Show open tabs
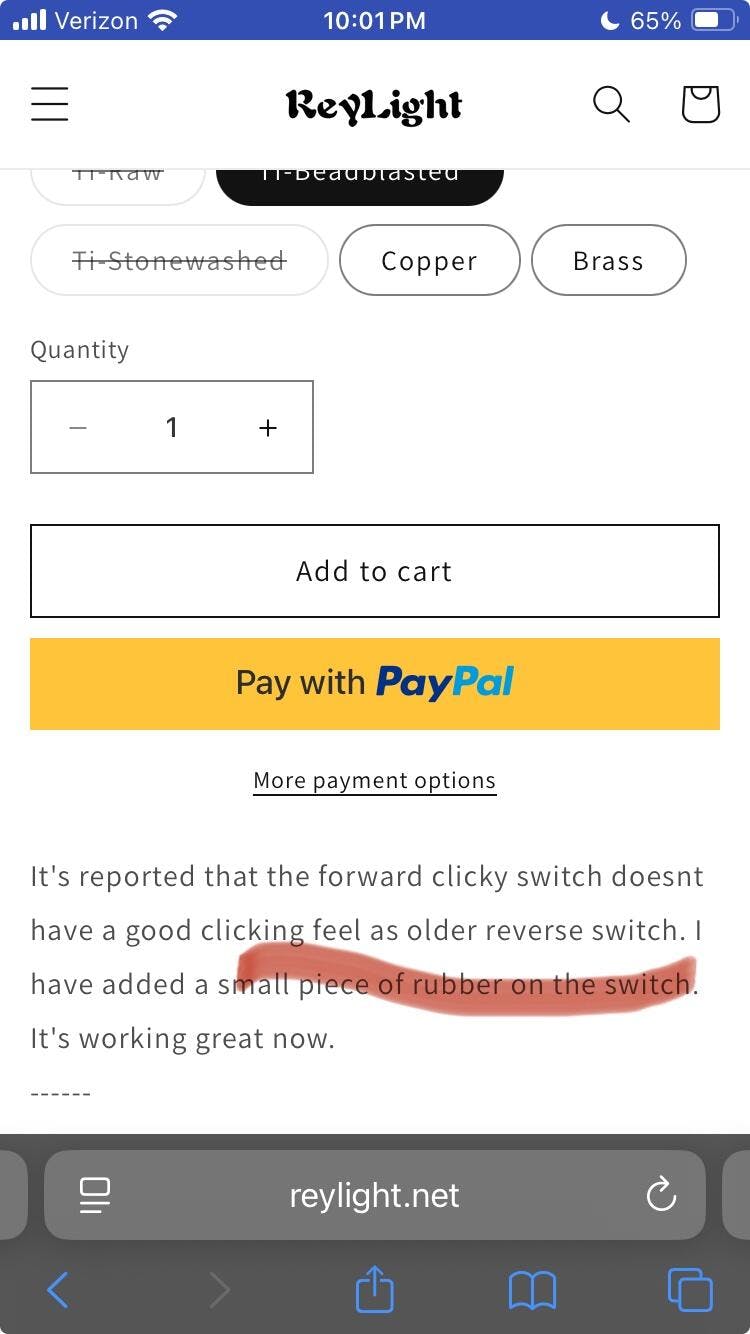This screenshot has height=1334, width=750. (690, 1290)
